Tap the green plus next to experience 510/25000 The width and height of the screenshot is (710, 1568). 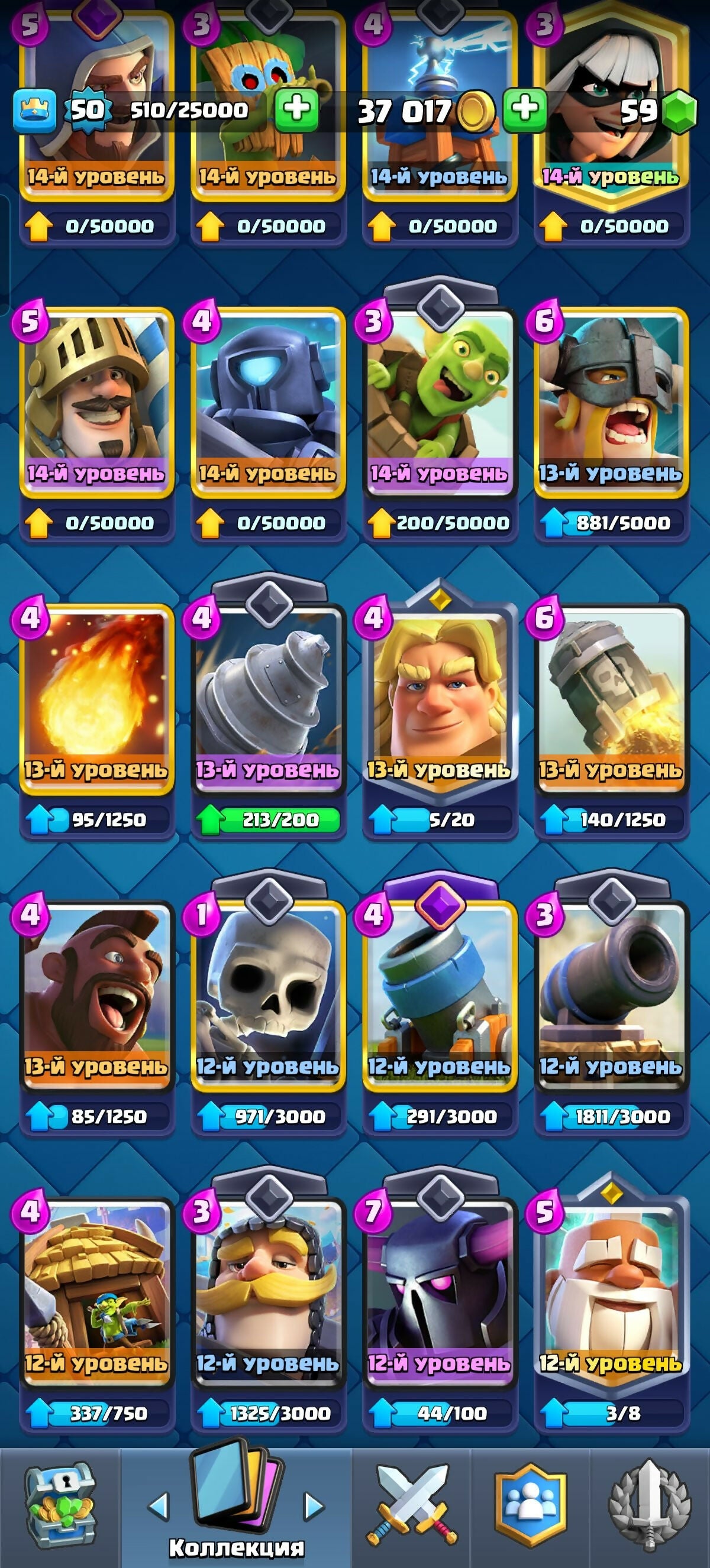[296, 110]
